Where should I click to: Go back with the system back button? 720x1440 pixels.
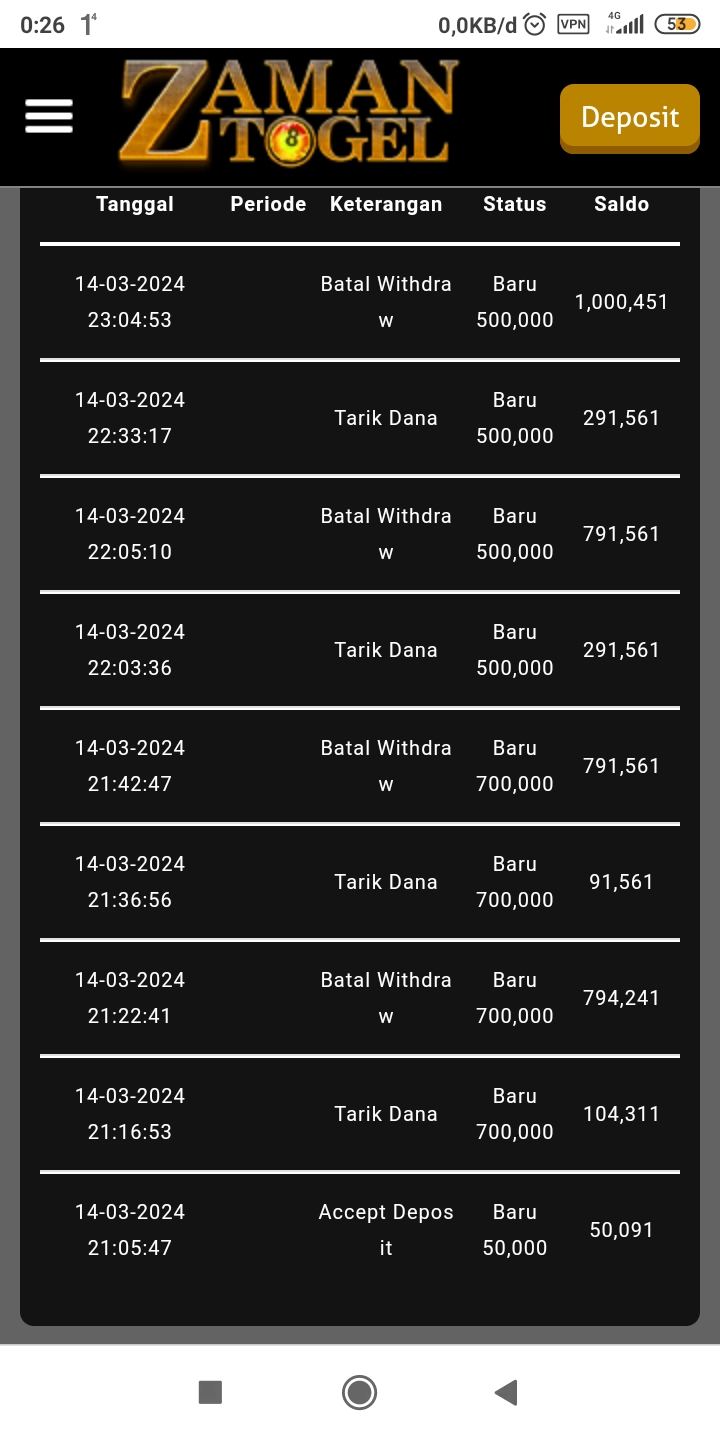506,1392
